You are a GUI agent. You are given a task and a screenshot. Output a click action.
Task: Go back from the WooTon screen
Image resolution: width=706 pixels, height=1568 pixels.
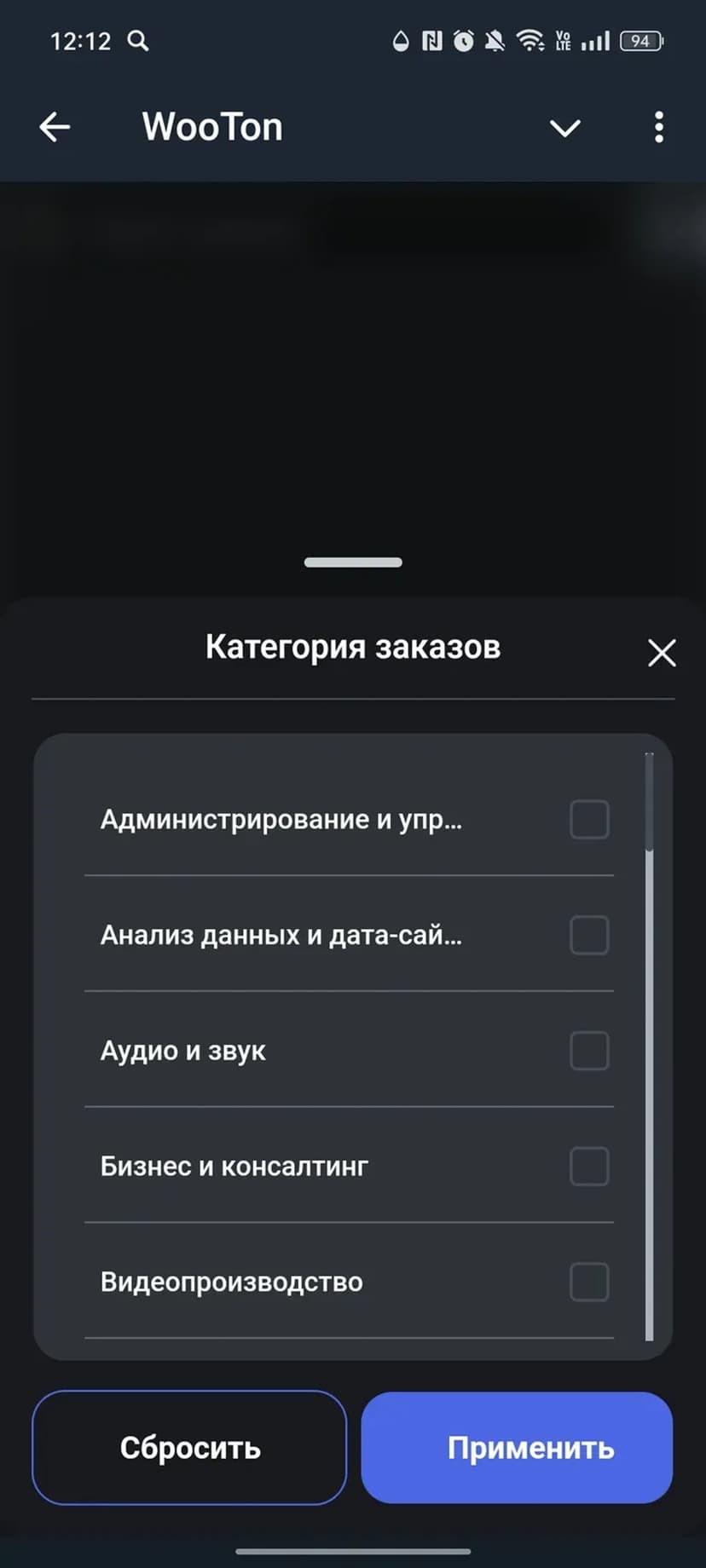pos(55,128)
